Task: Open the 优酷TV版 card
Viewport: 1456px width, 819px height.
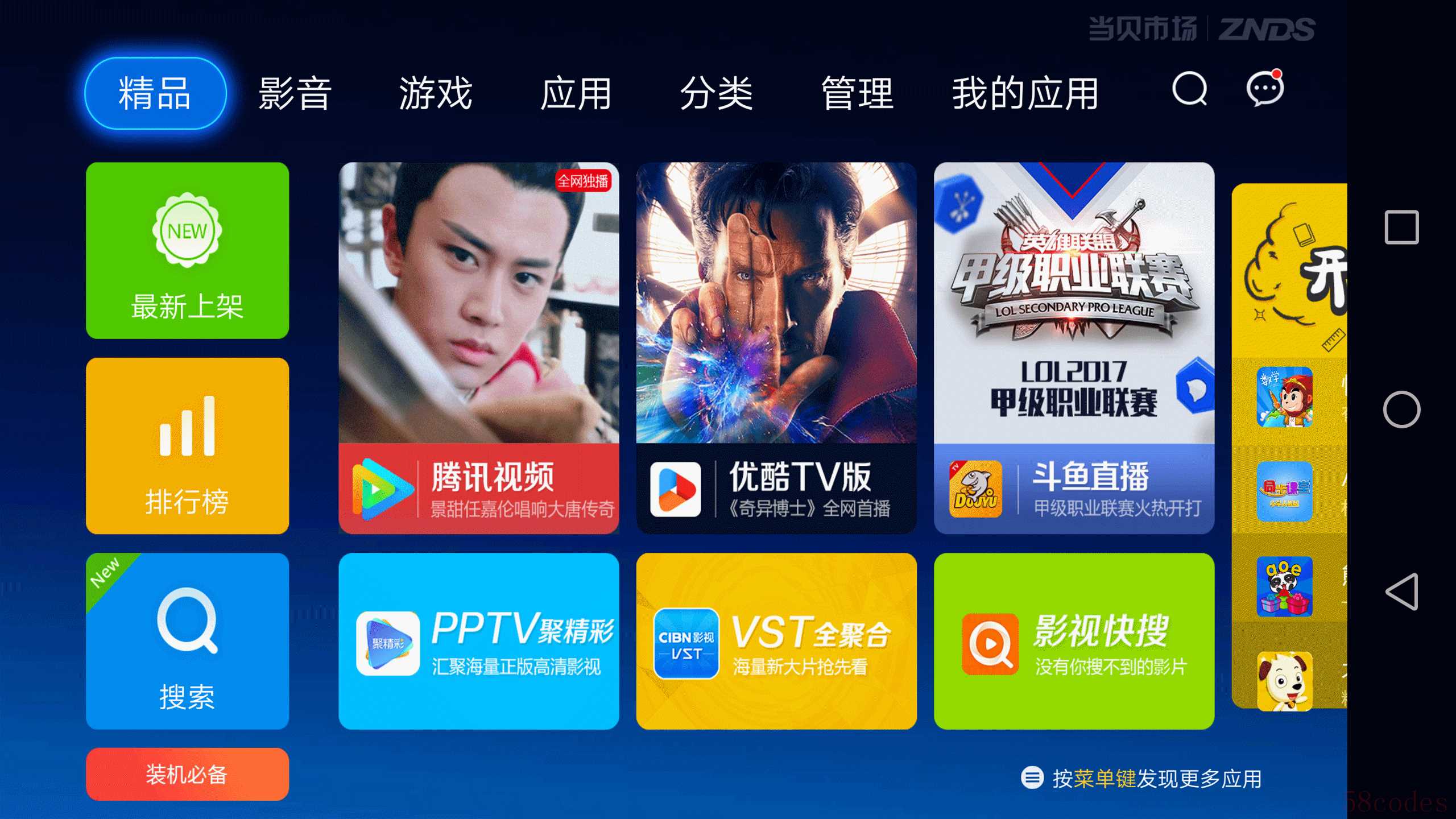Action: (x=776, y=348)
